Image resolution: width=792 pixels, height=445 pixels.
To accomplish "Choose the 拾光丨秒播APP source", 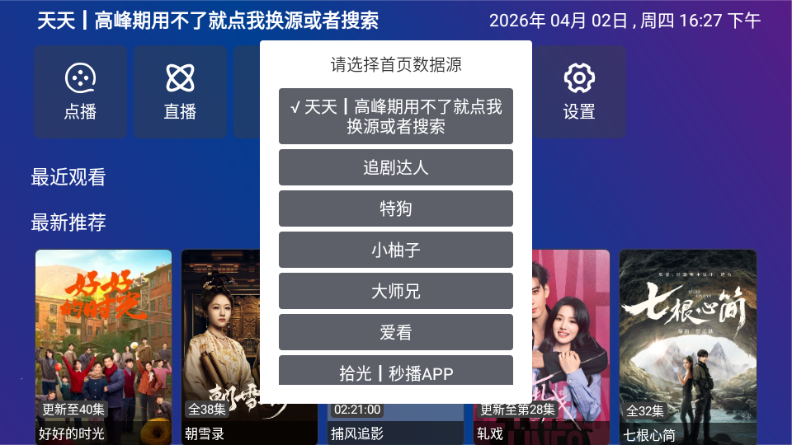I will coord(395,371).
